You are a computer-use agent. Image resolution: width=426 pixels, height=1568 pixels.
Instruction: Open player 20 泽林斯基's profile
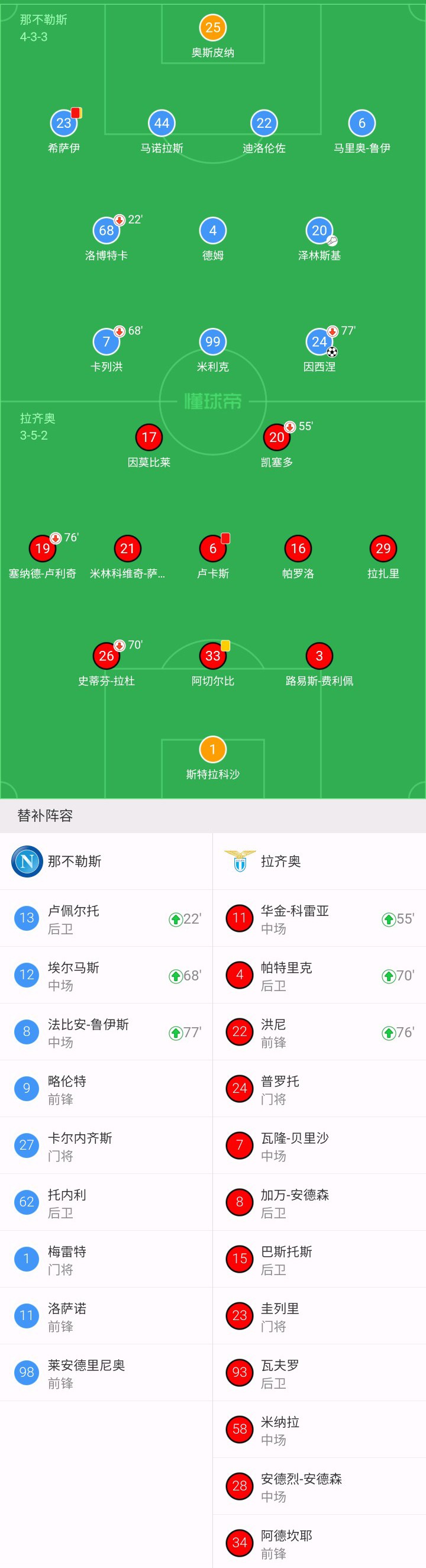(319, 231)
